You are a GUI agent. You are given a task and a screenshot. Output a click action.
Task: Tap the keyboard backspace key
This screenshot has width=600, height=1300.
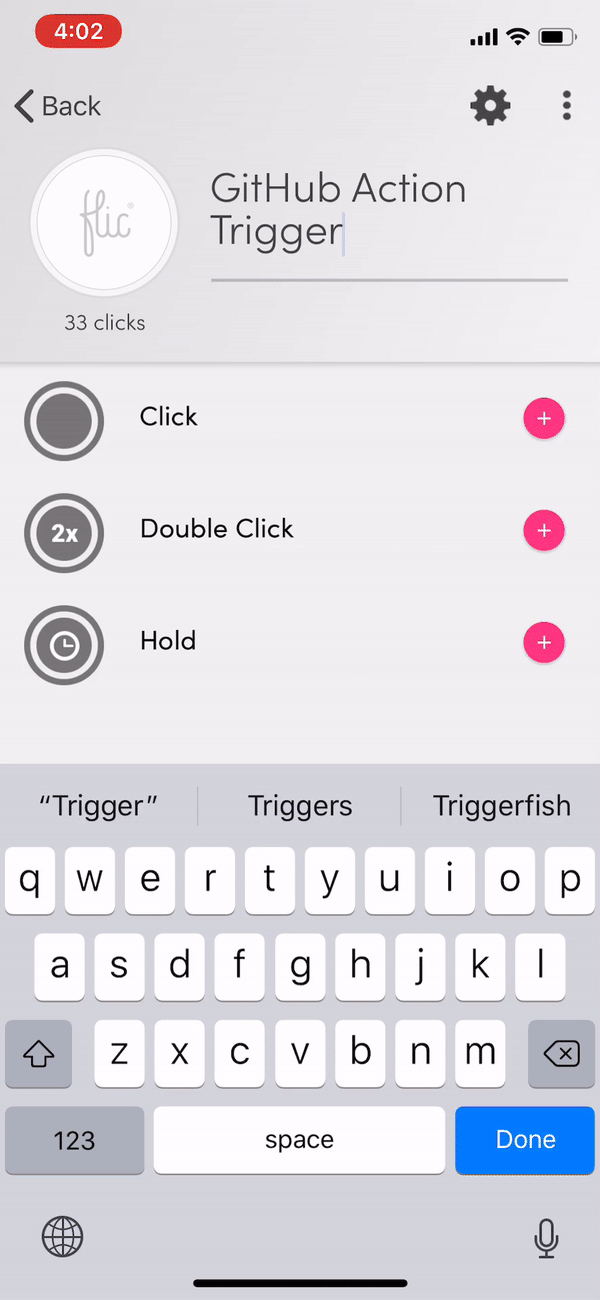[561, 1053]
